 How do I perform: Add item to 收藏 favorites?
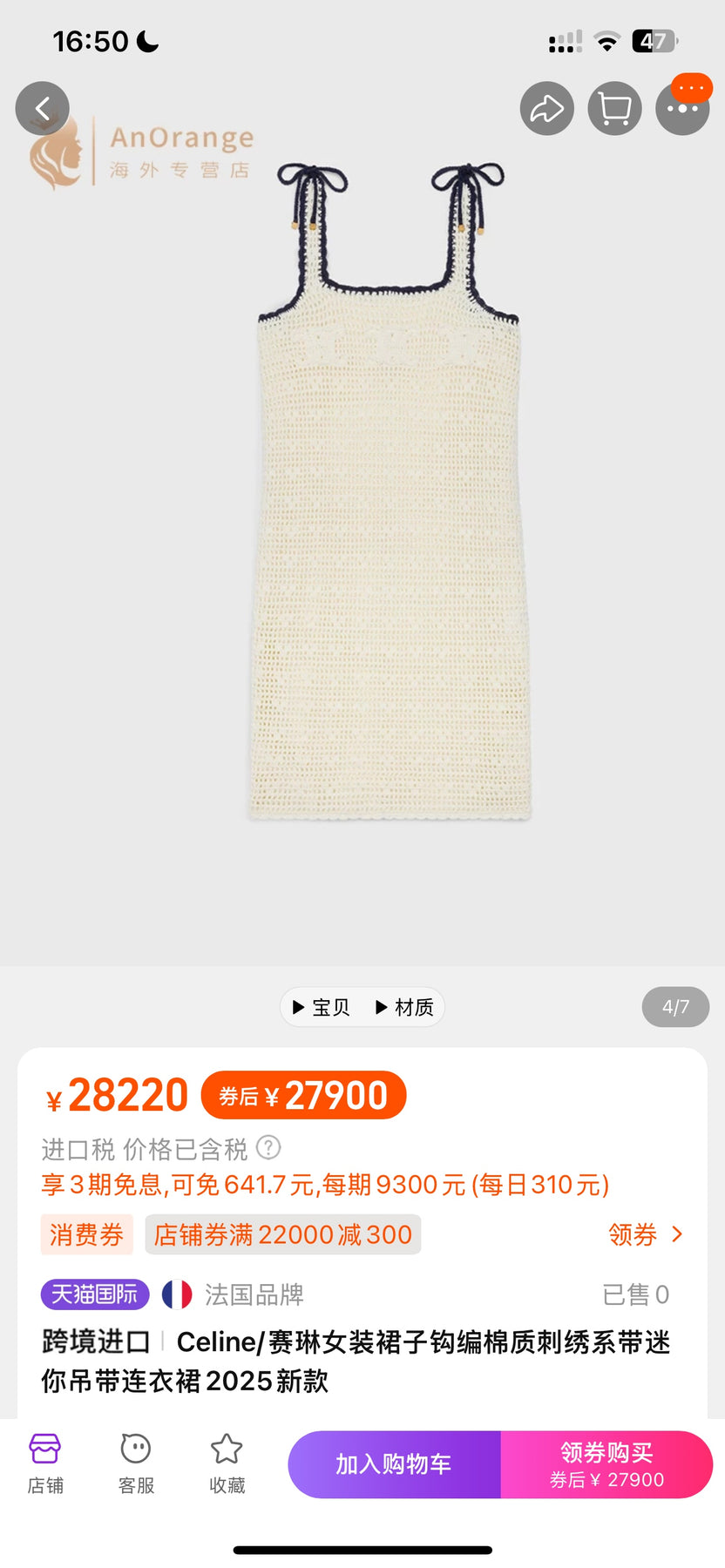(227, 1463)
